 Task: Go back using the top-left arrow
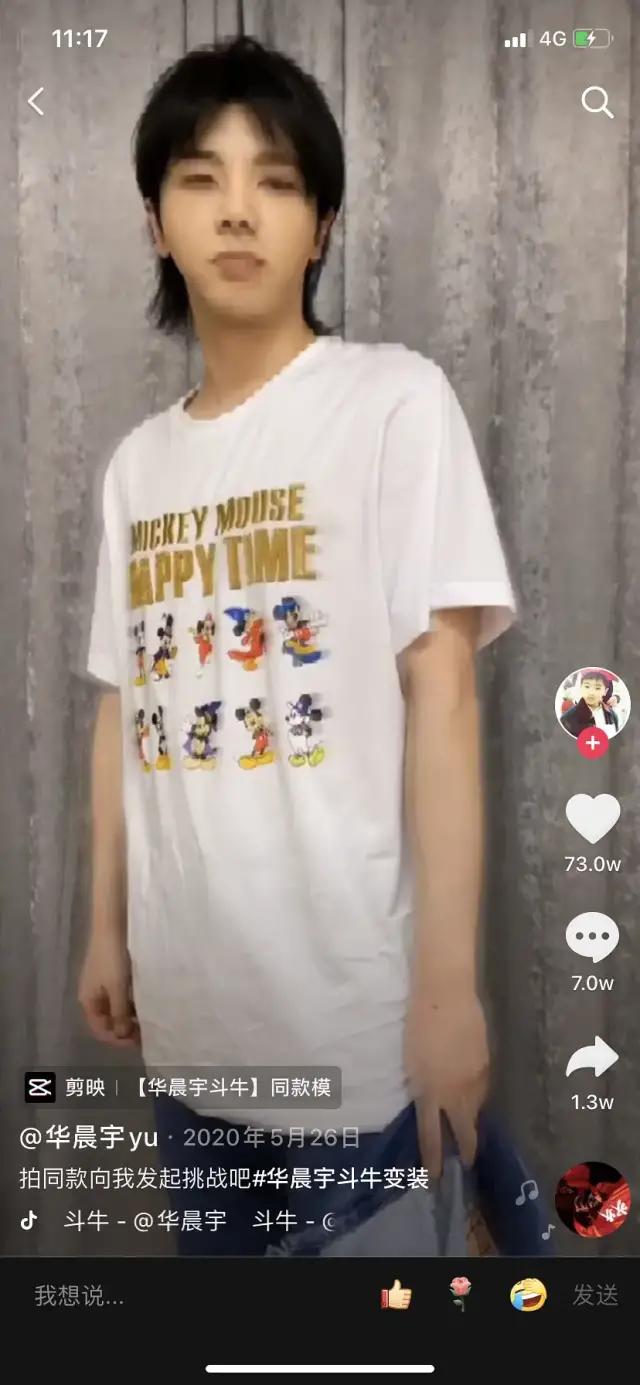click(36, 101)
